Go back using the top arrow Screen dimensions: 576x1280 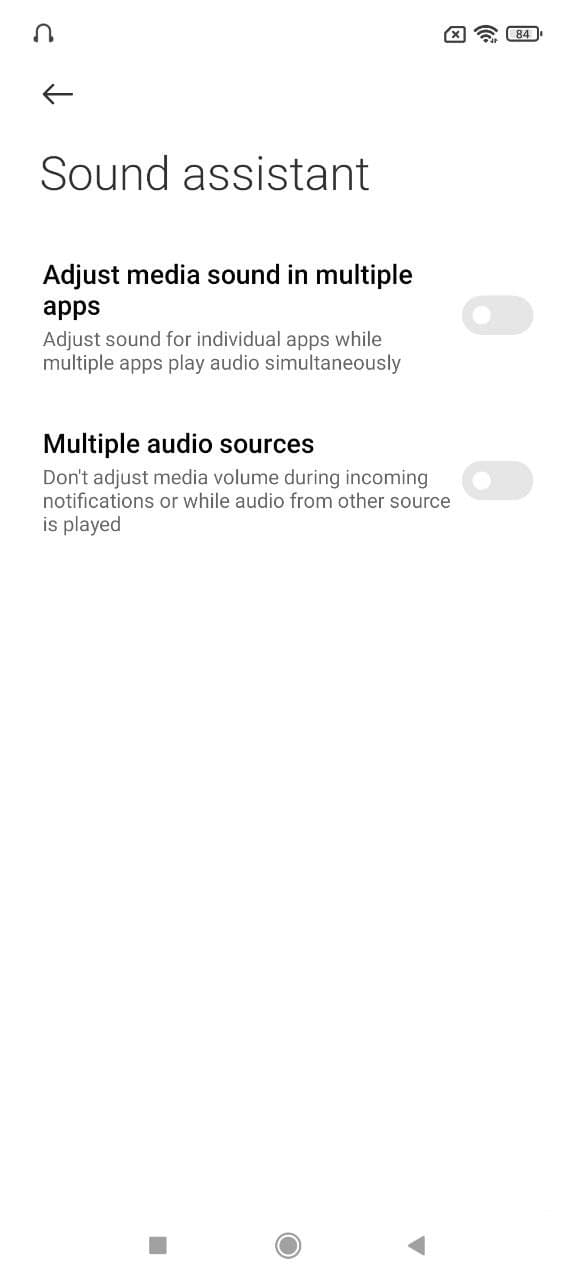pyautogui.click(x=58, y=94)
